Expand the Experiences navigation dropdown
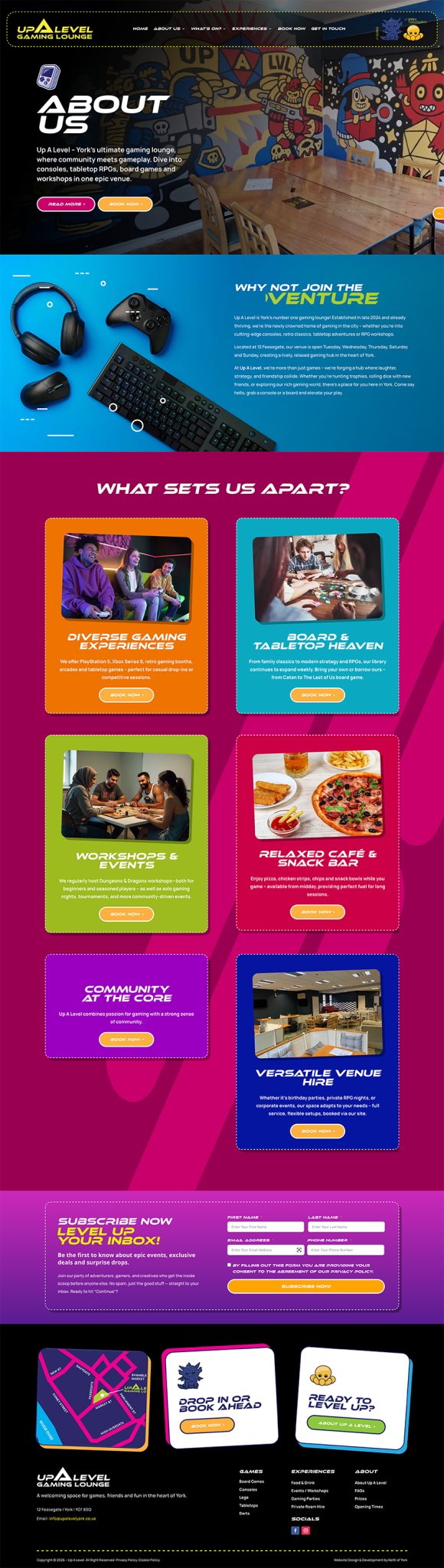Viewport: 444px width, 1568px height. pyautogui.click(x=252, y=28)
